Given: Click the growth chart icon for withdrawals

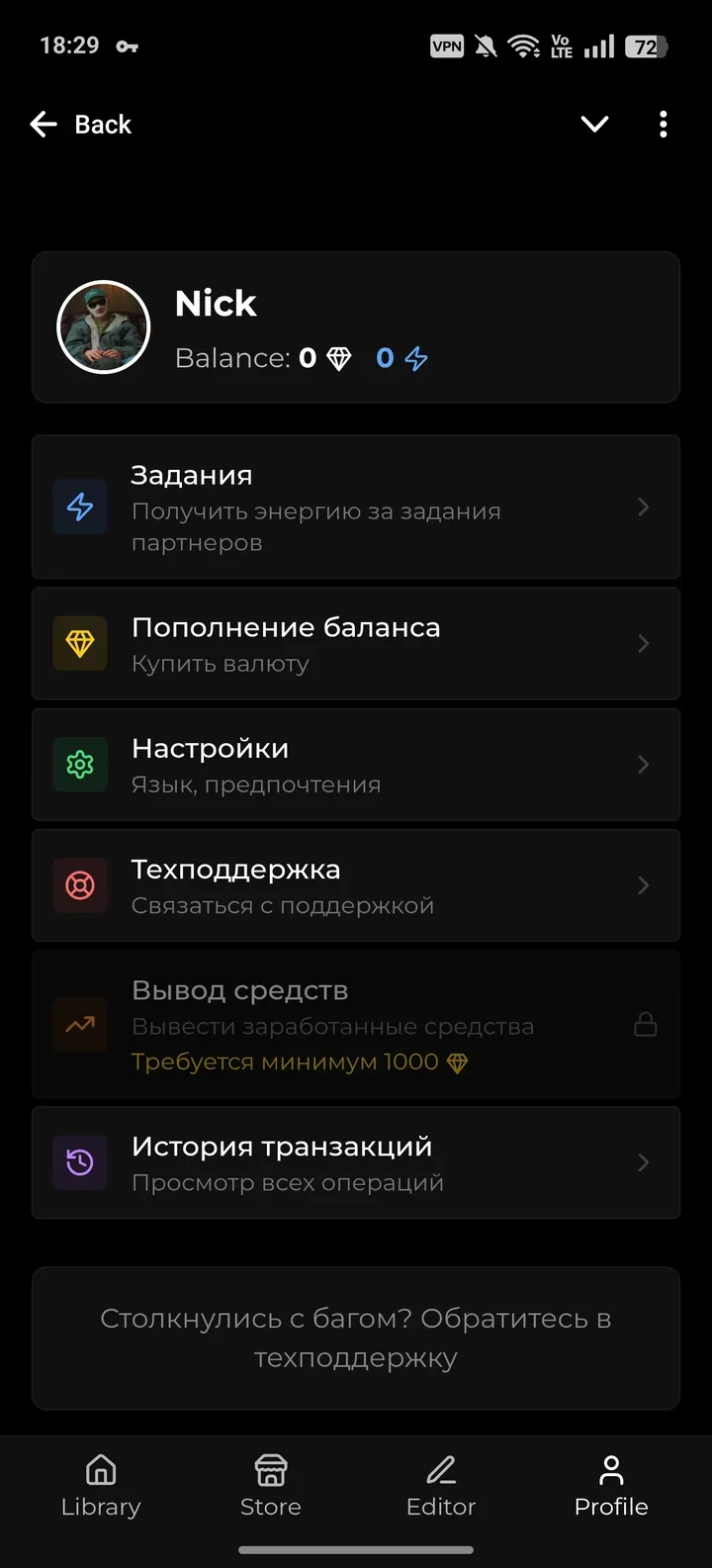Looking at the screenshot, I should coord(79,1025).
